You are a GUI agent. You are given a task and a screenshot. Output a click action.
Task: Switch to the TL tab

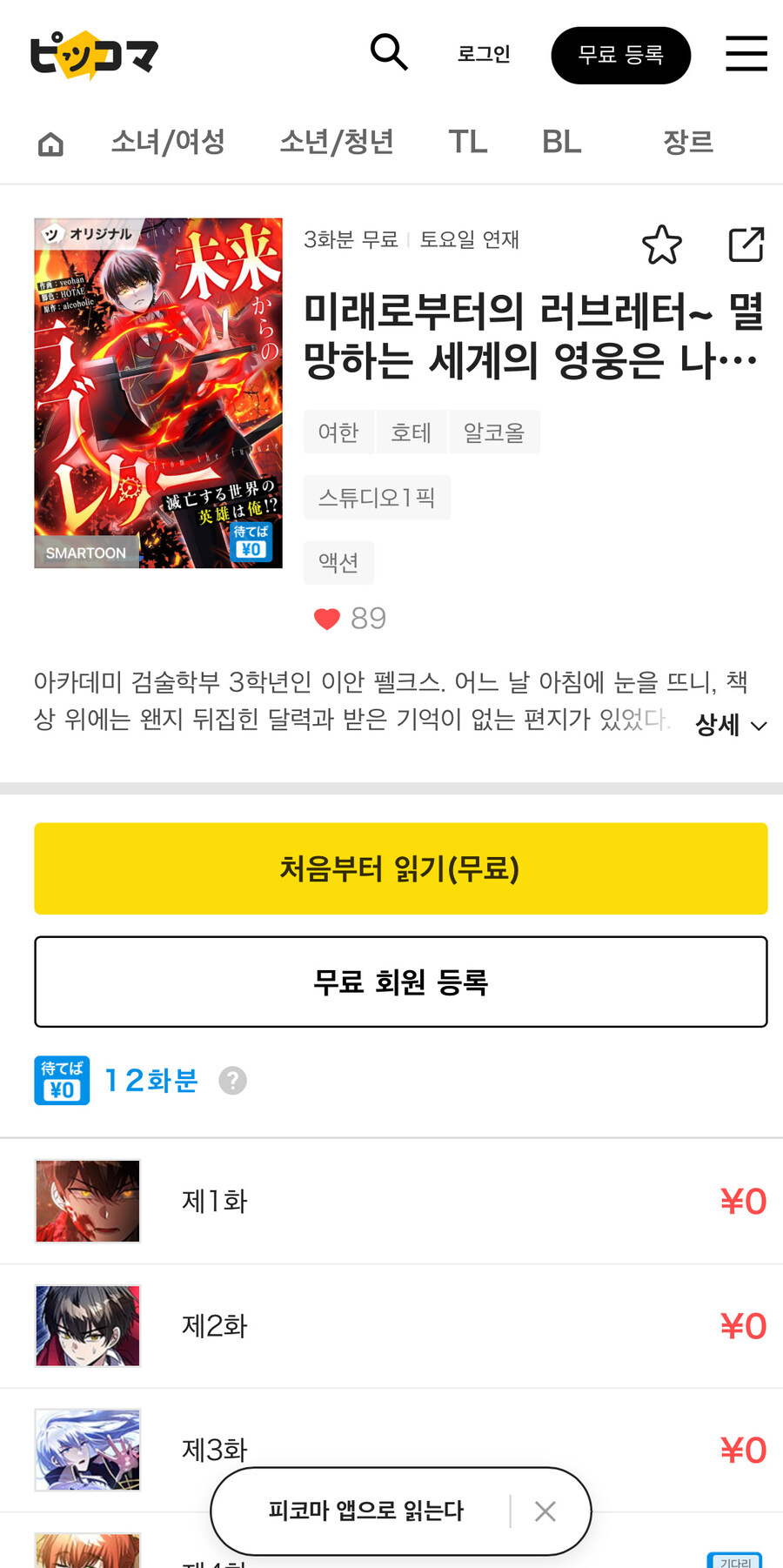[467, 142]
